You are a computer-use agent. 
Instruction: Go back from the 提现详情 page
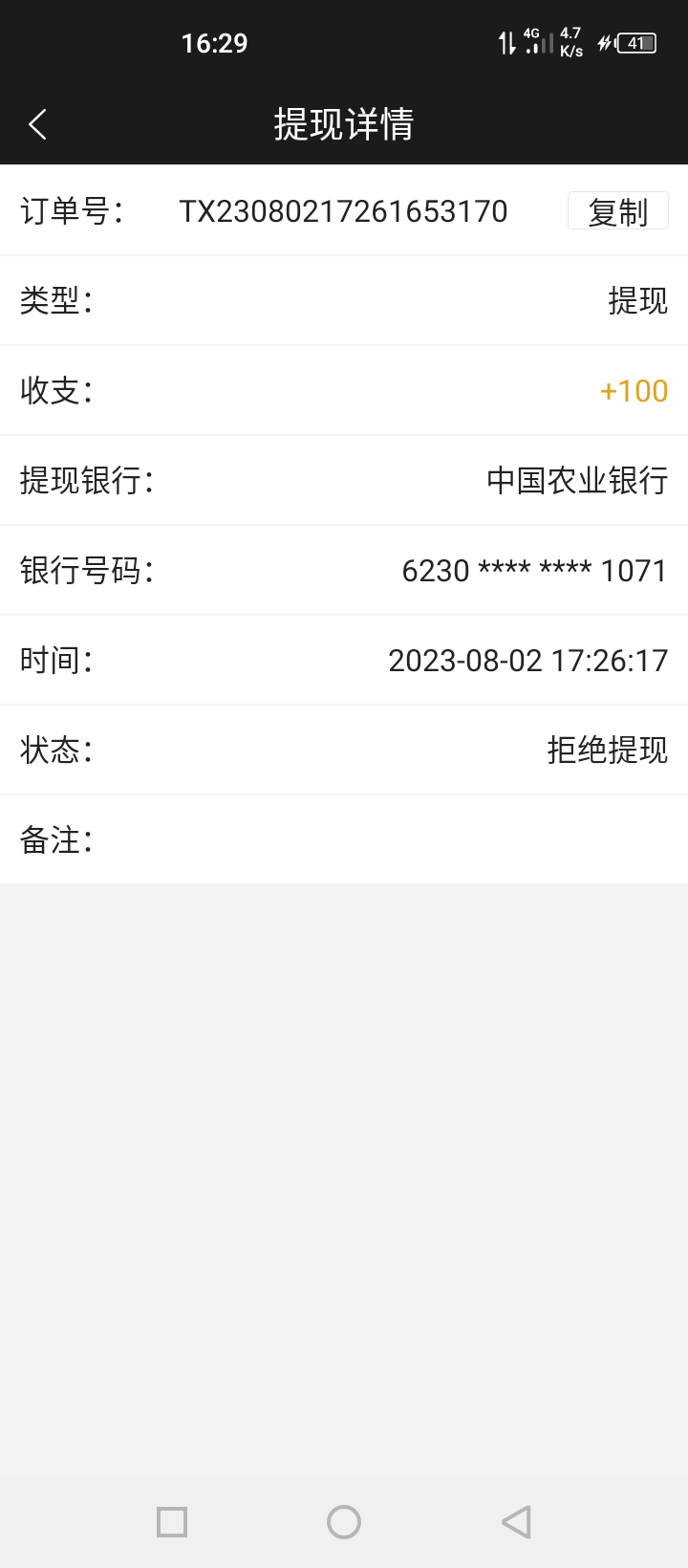38,124
